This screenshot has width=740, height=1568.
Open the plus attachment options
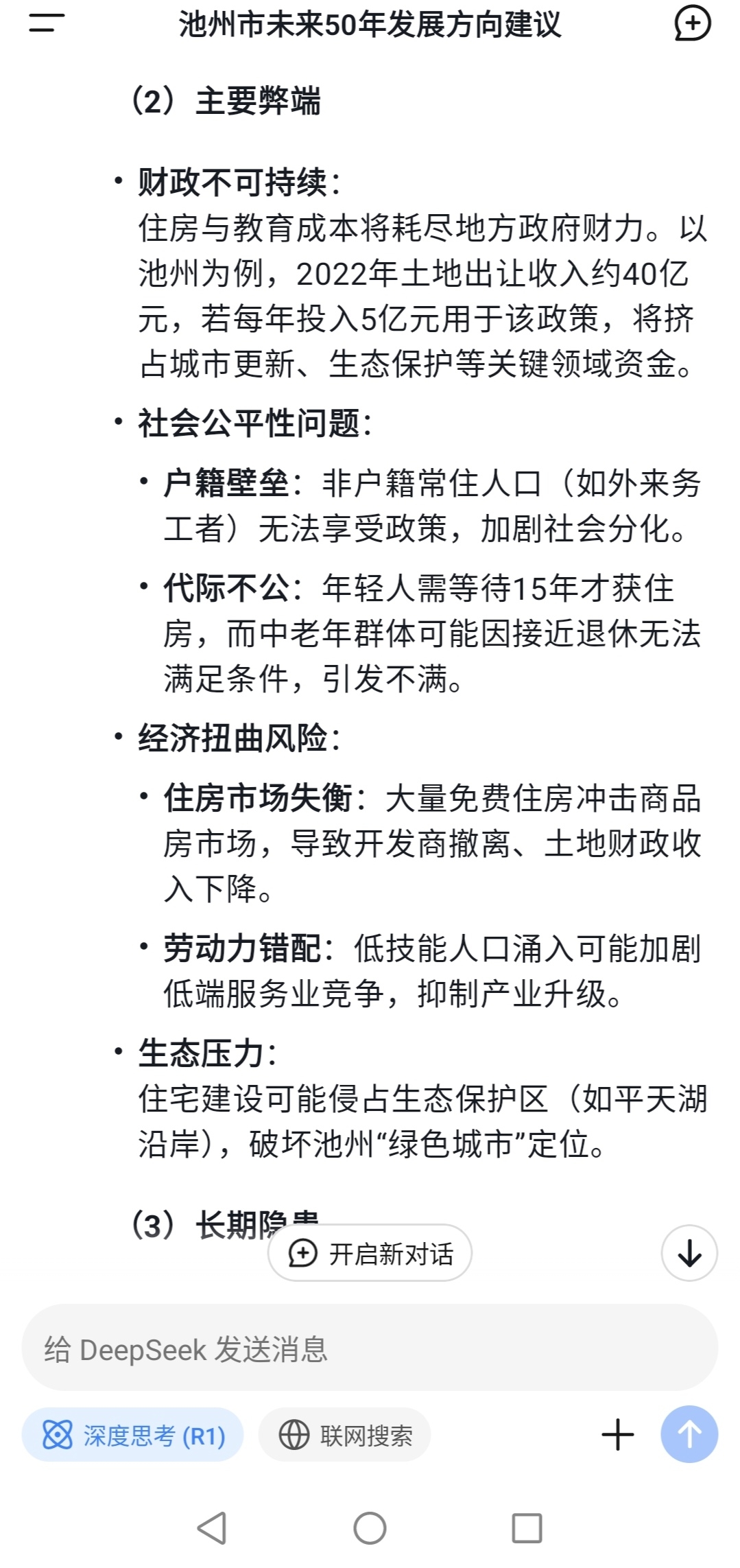point(617,1435)
